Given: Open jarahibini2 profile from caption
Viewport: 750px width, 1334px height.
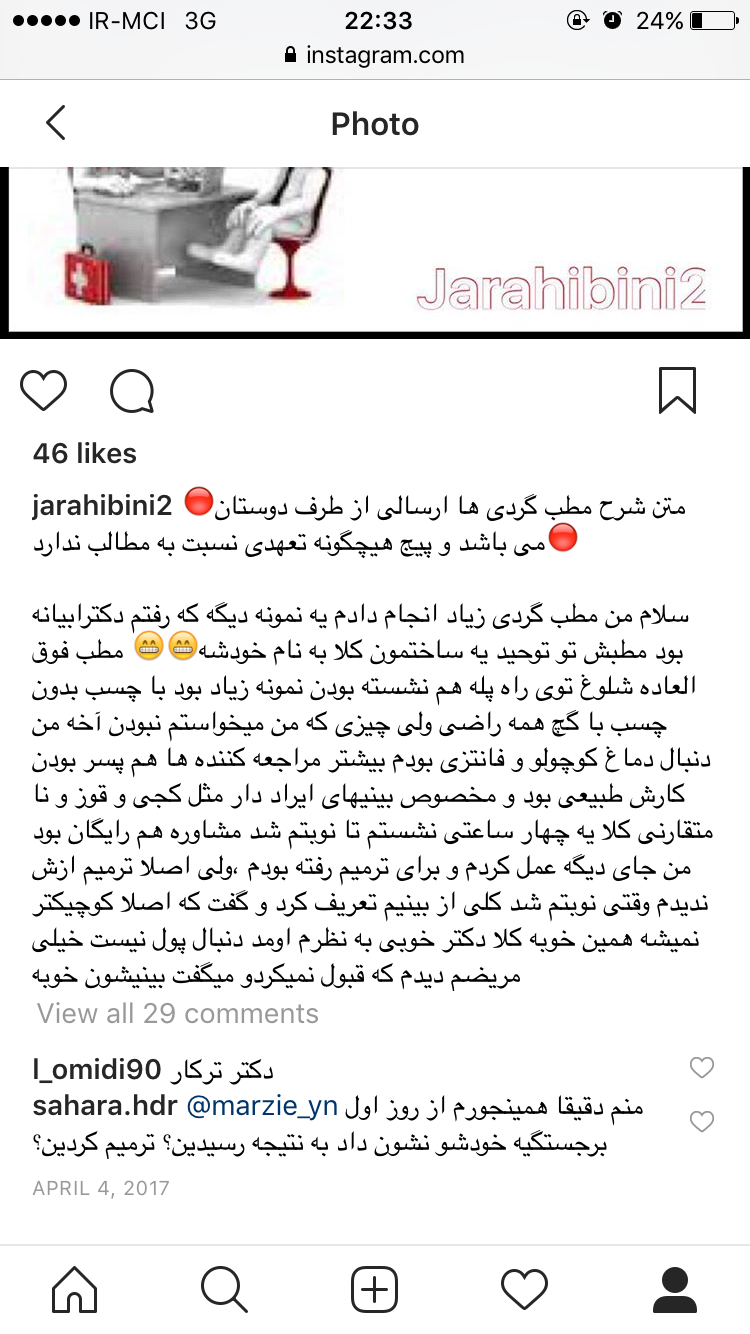Looking at the screenshot, I should point(104,505).
